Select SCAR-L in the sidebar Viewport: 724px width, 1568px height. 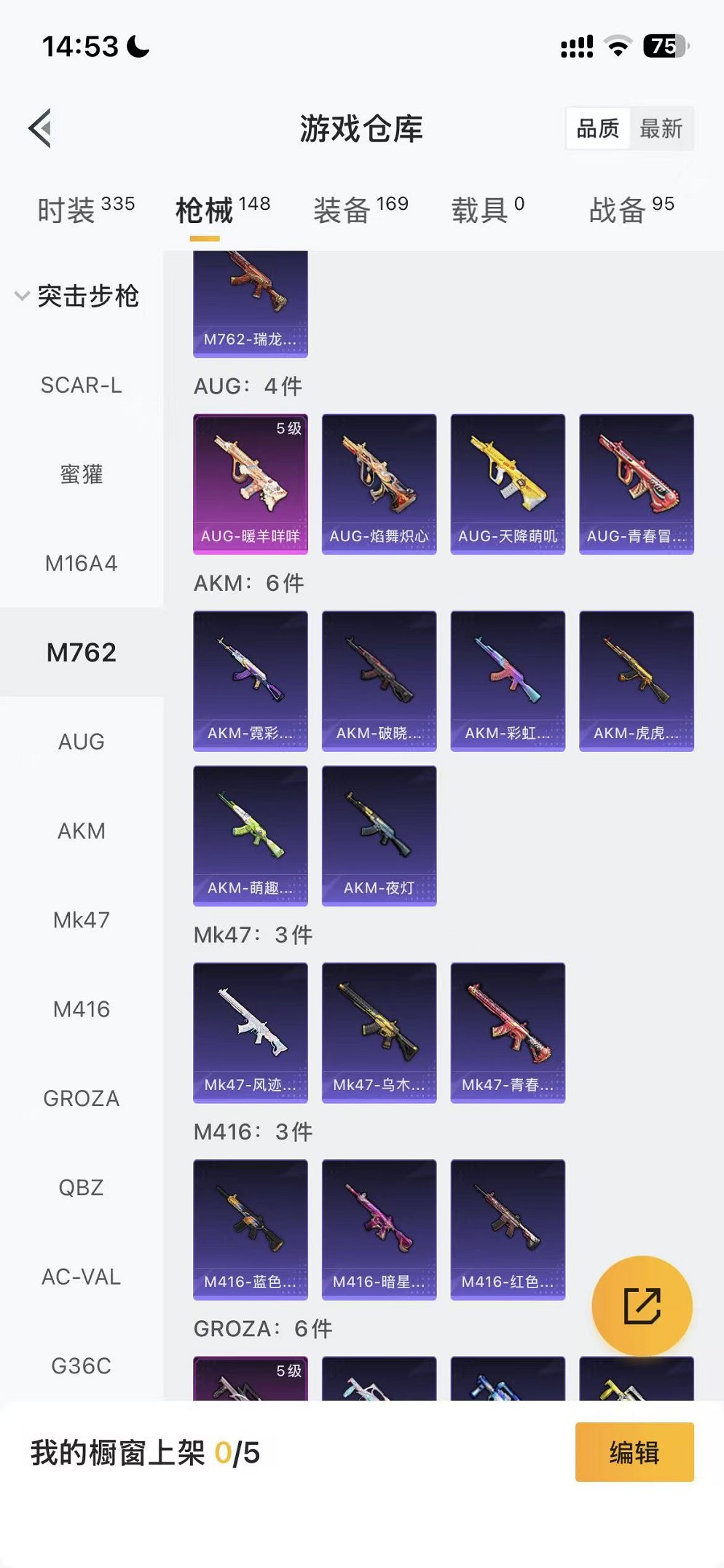click(81, 385)
